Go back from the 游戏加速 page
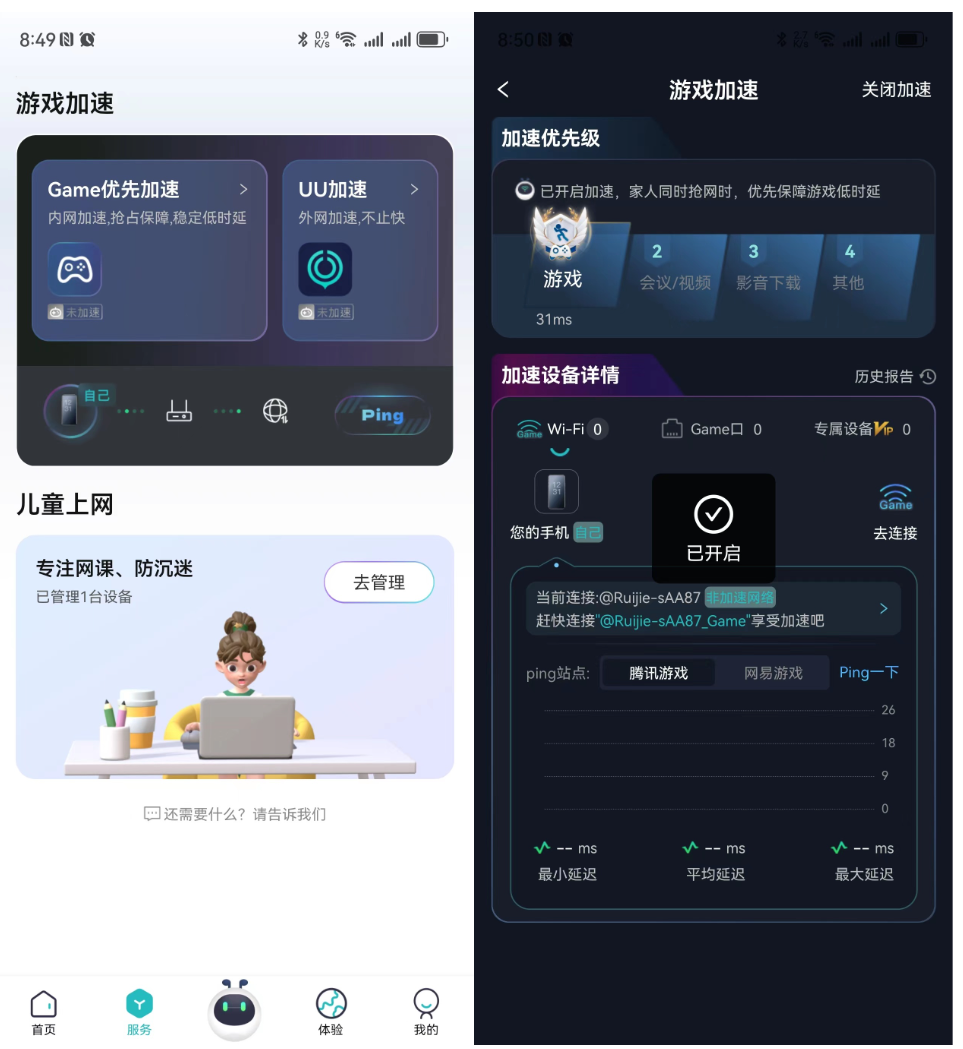The height and width of the screenshot is (1049, 963). pos(503,90)
